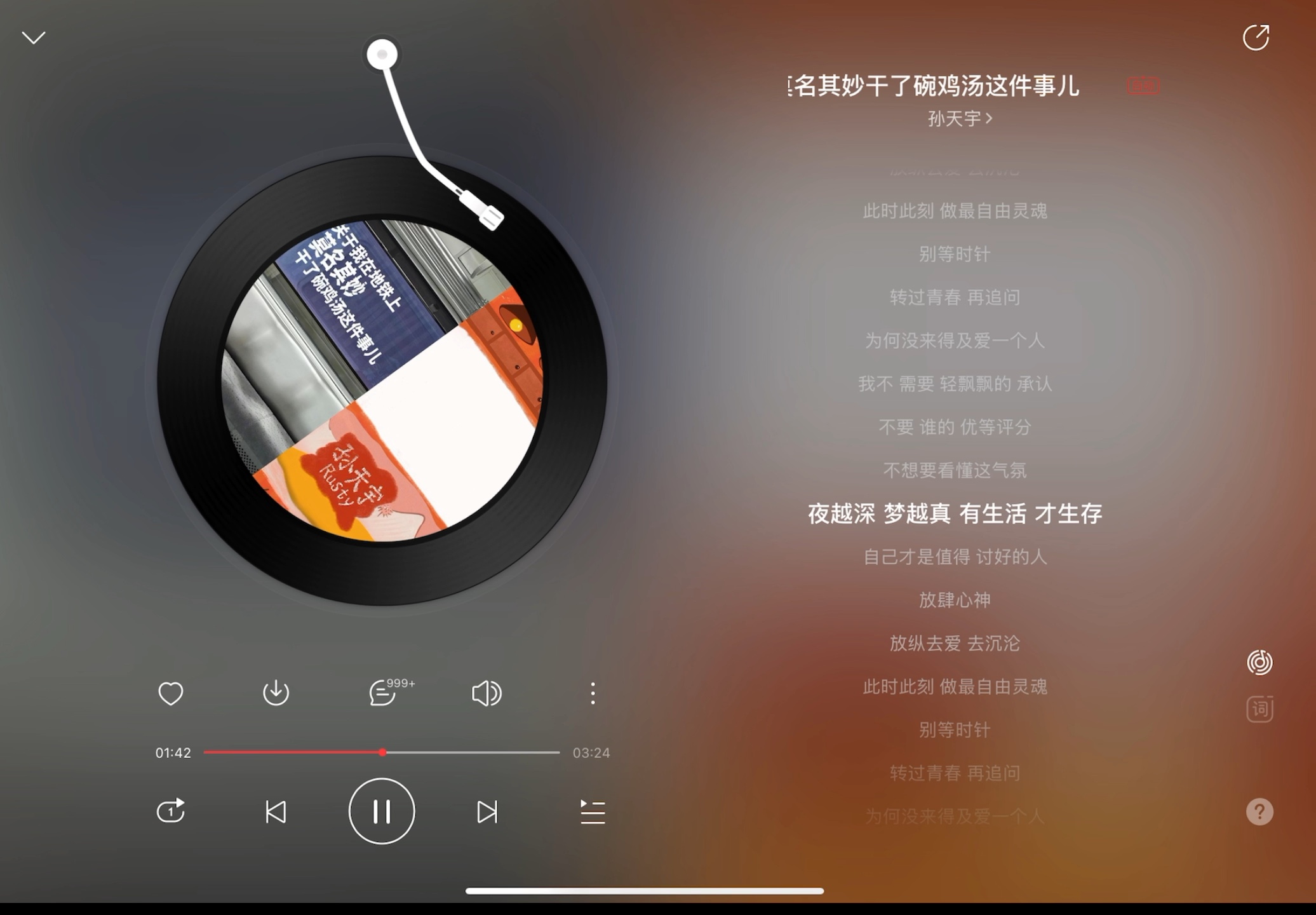1316x915 pixels.
Task: Skip to the next track
Action: click(x=487, y=811)
